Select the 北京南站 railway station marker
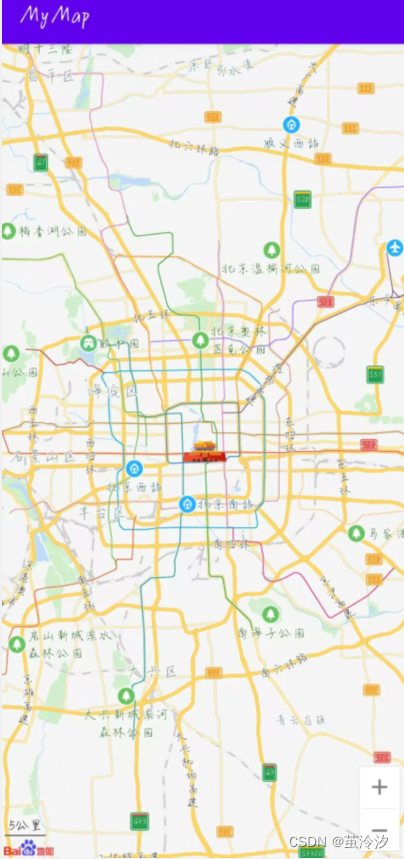Image resolution: width=404 pixels, height=859 pixels. click(187, 504)
